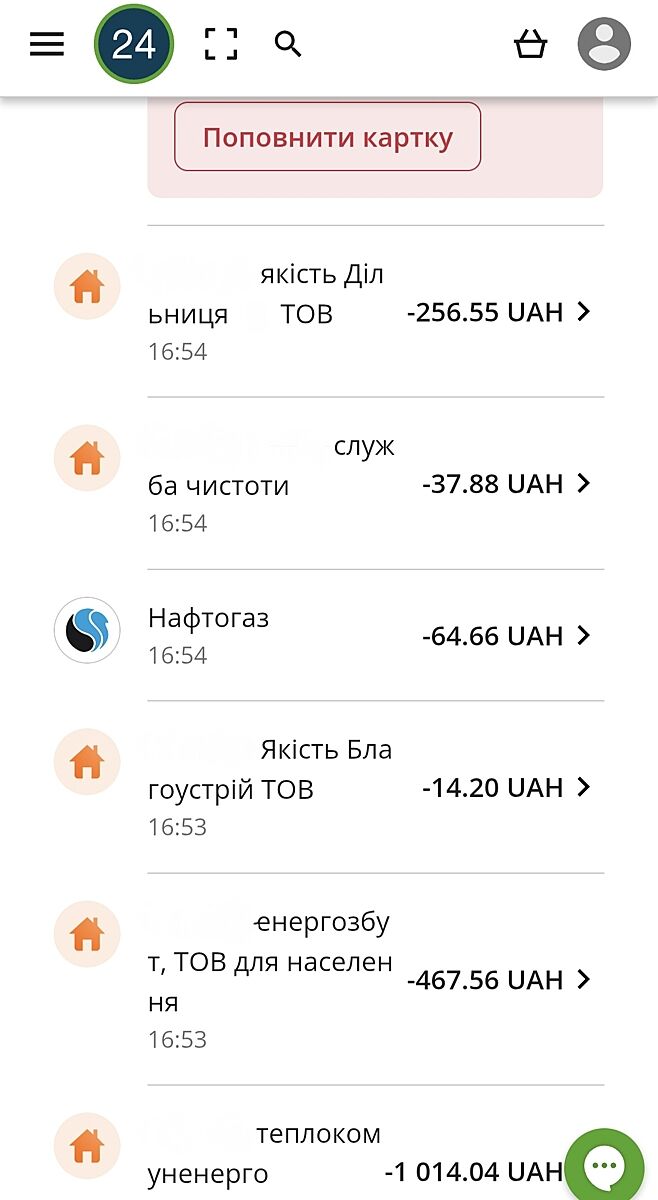Open the hamburger navigation menu
This screenshot has width=658, height=1200.
coord(46,44)
